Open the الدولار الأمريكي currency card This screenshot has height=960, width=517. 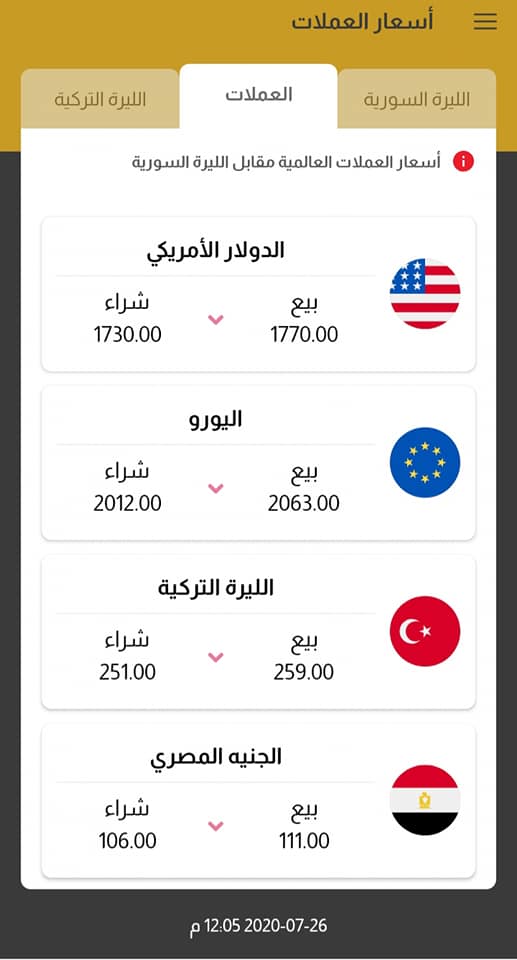(x=258, y=294)
